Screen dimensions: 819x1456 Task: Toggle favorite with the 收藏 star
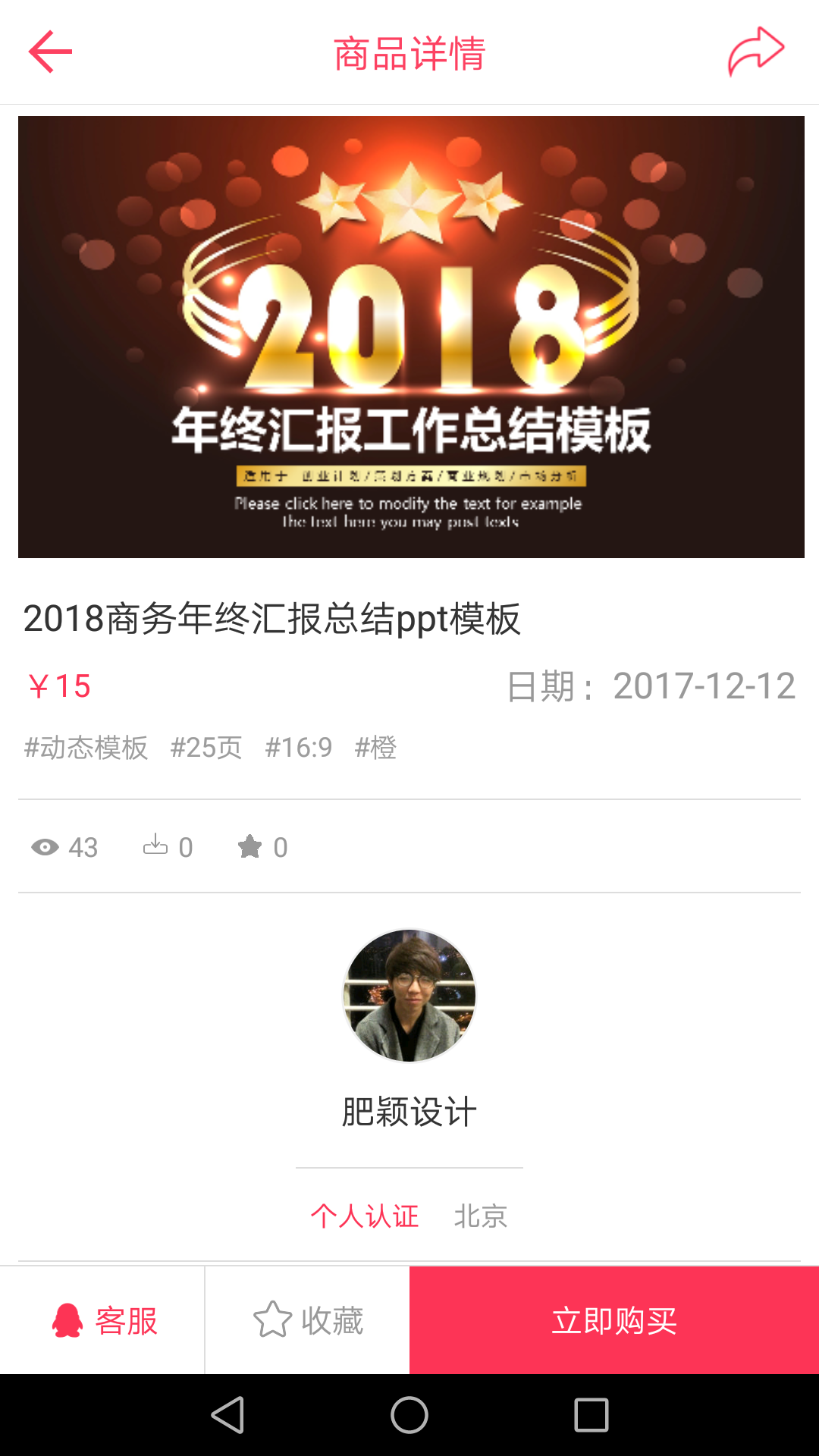point(307,1320)
